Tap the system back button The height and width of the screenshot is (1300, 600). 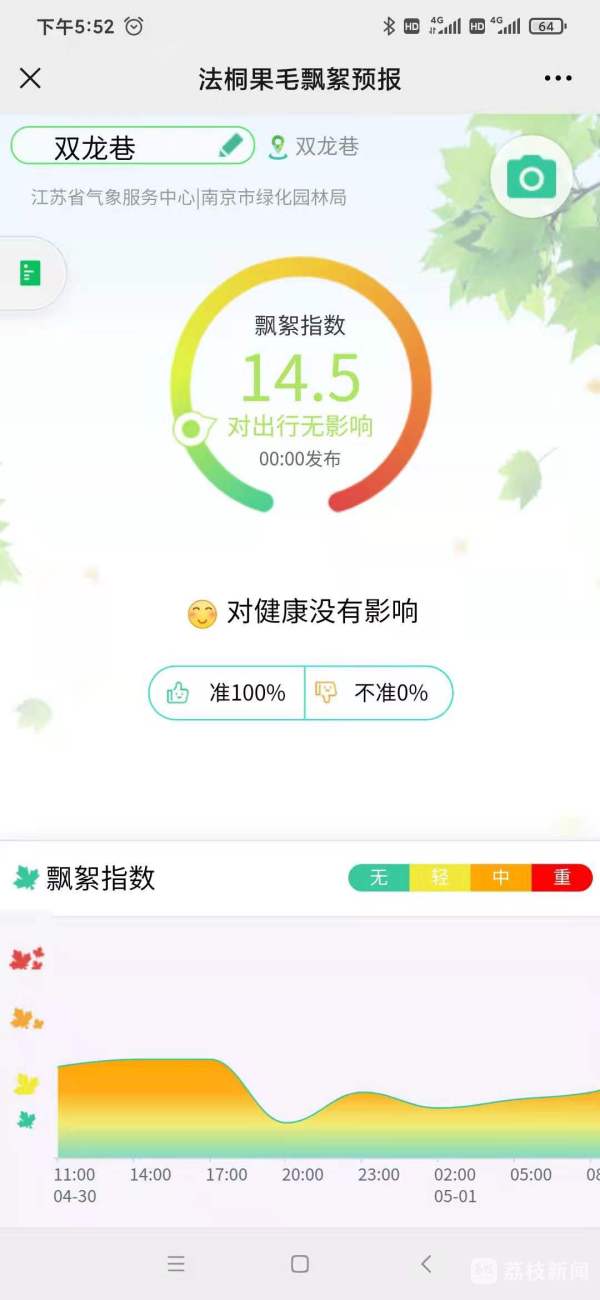point(426,1264)
